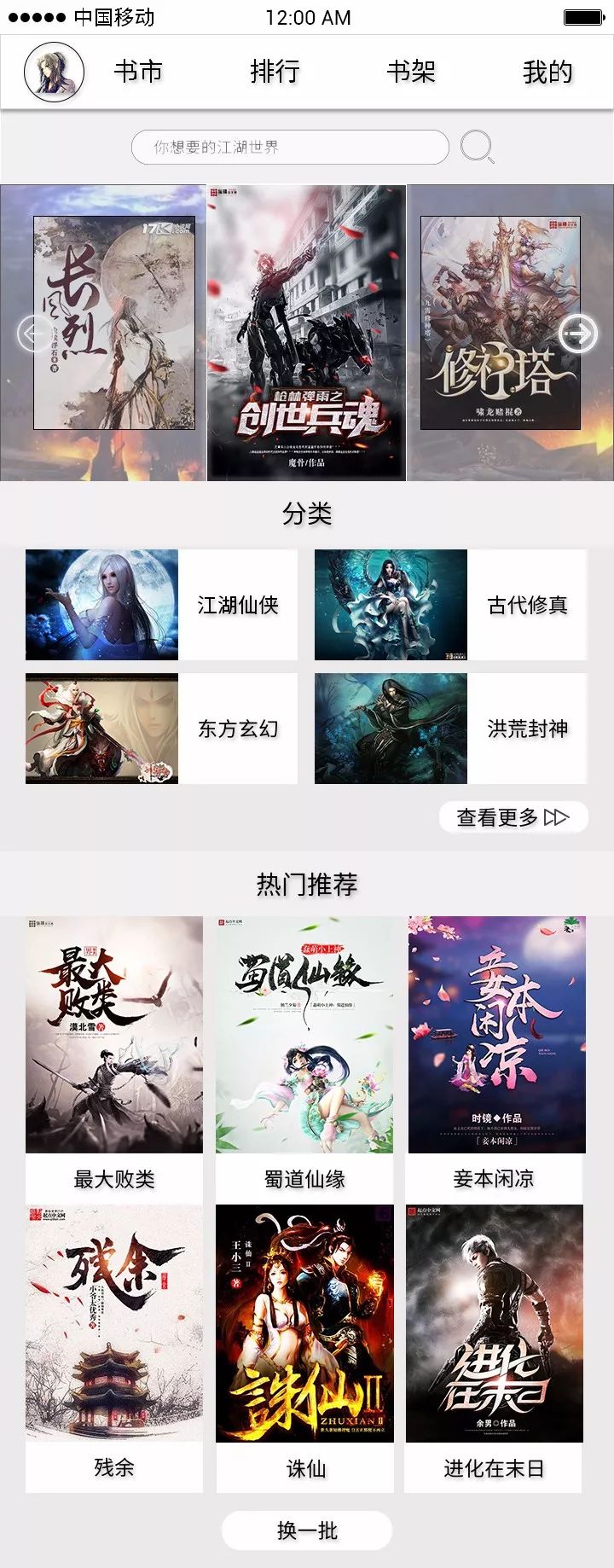614x1568 pixels.
Task: Open the 江湖仙侠 category
Action: (161, 605)
